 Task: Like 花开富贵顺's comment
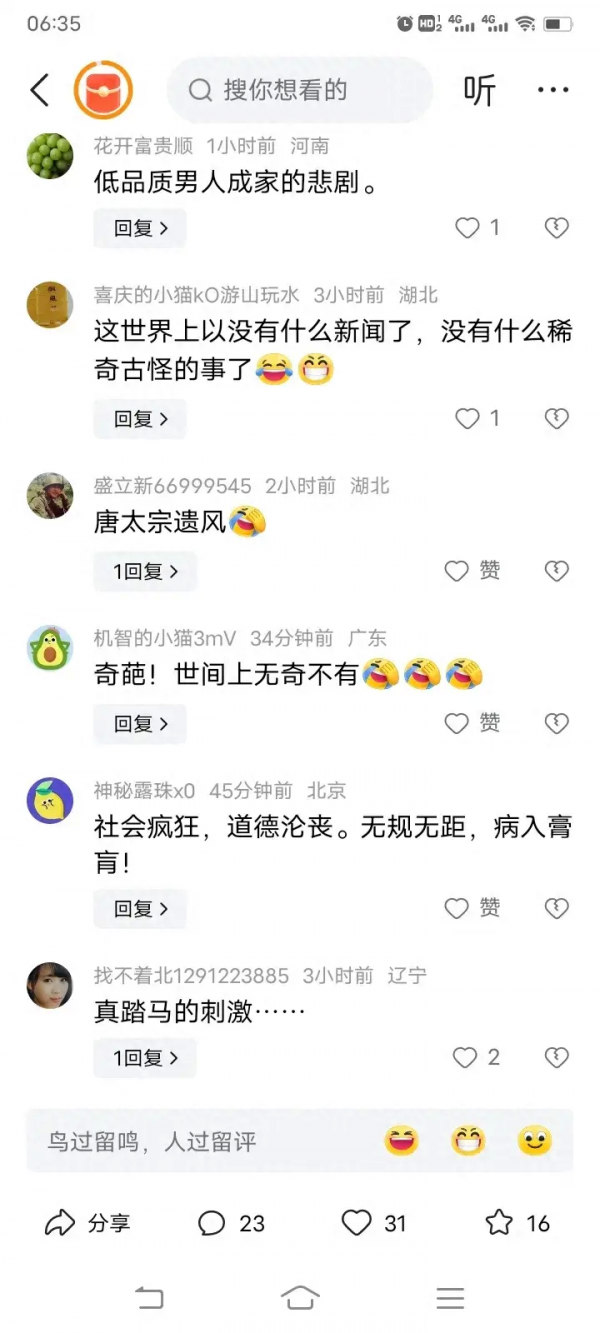click(468, 228)
